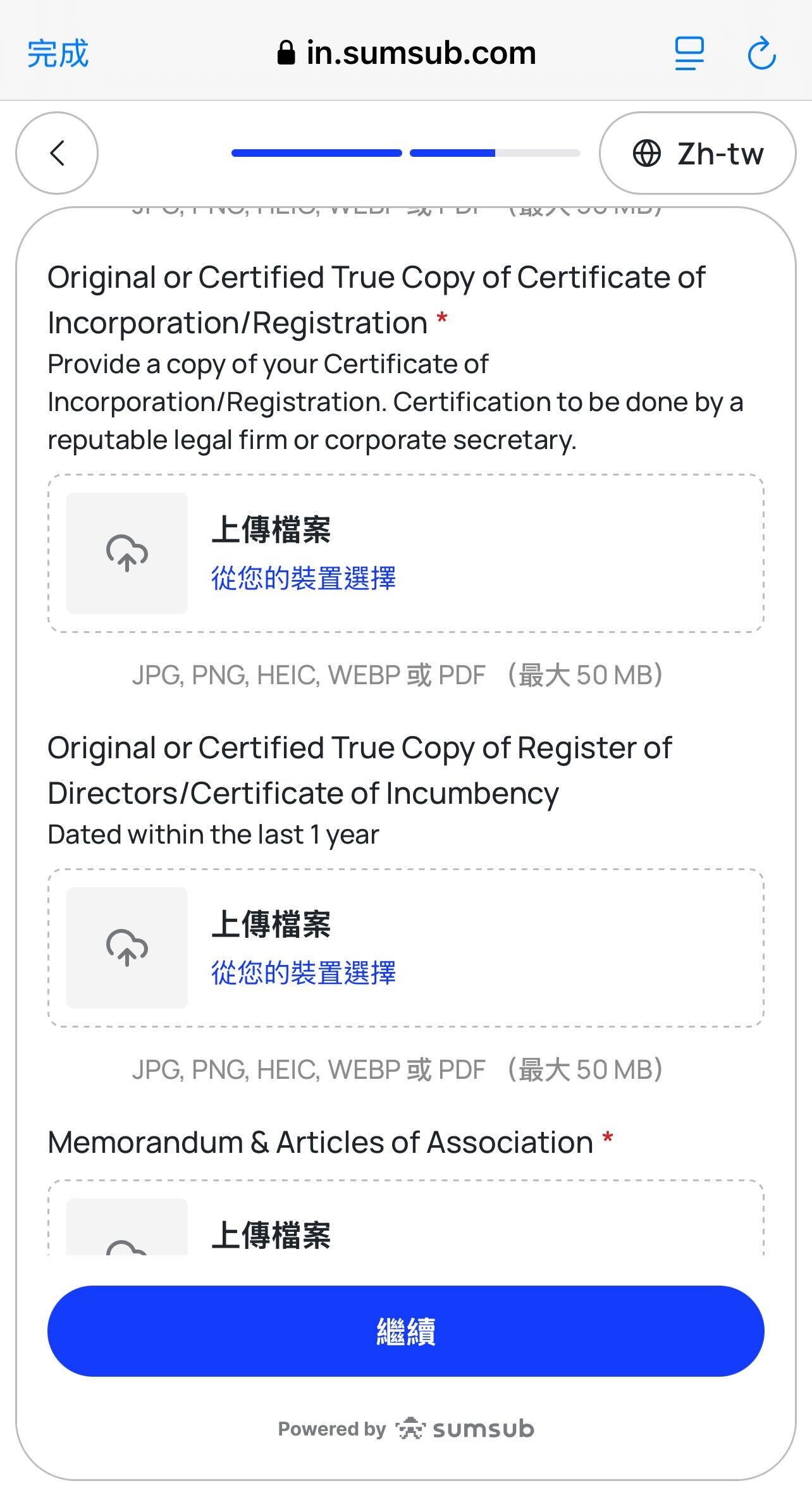Viewport: 812px width, 1488px height.
Task: Upload file for Register of Directors/Certificate of Incumbency
Action: click(304, 973)
